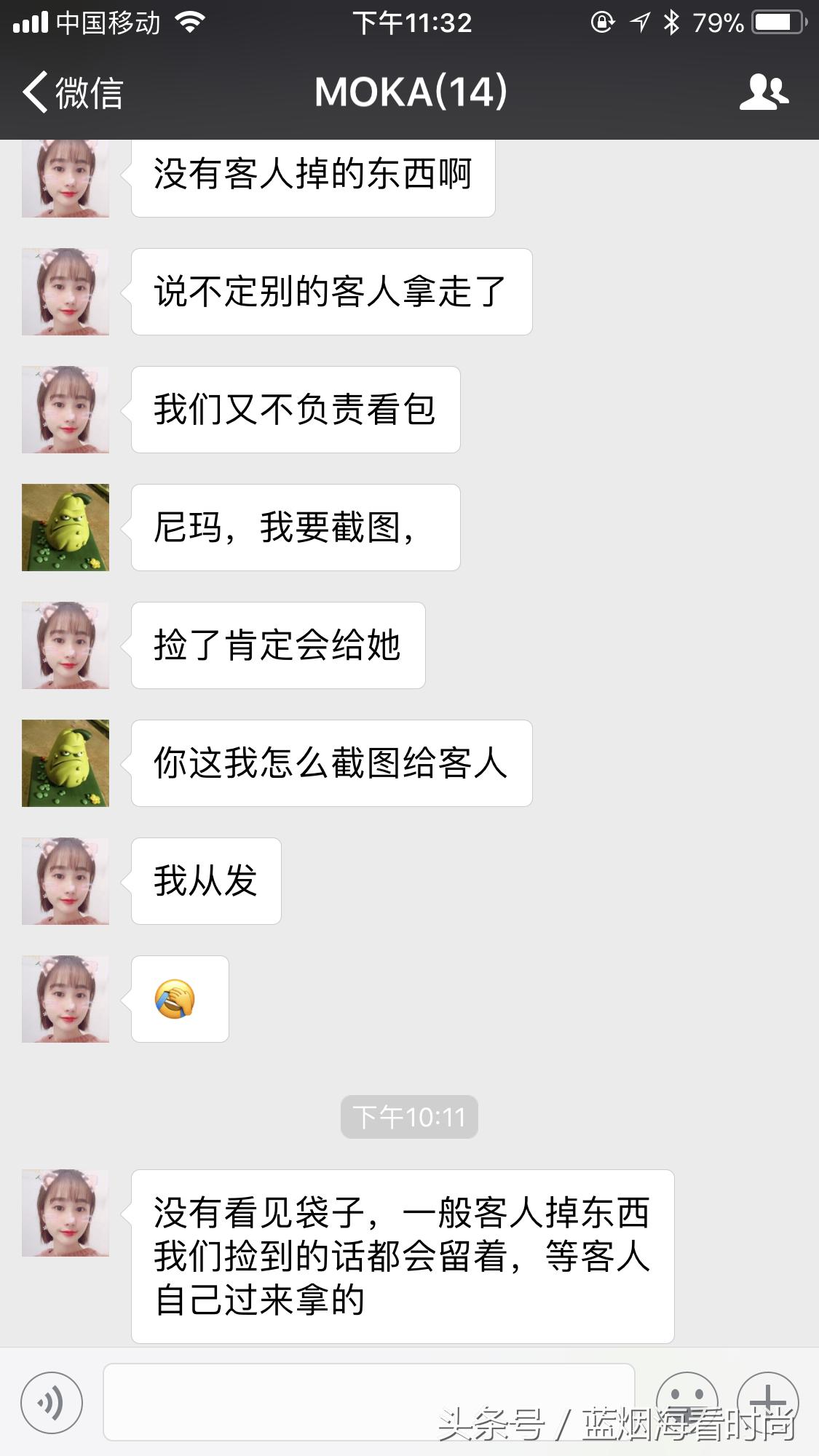This screenshot has height=1456, width=819.
Task: Tap the facepalm emoji message bubble
Action: [180, 999]
